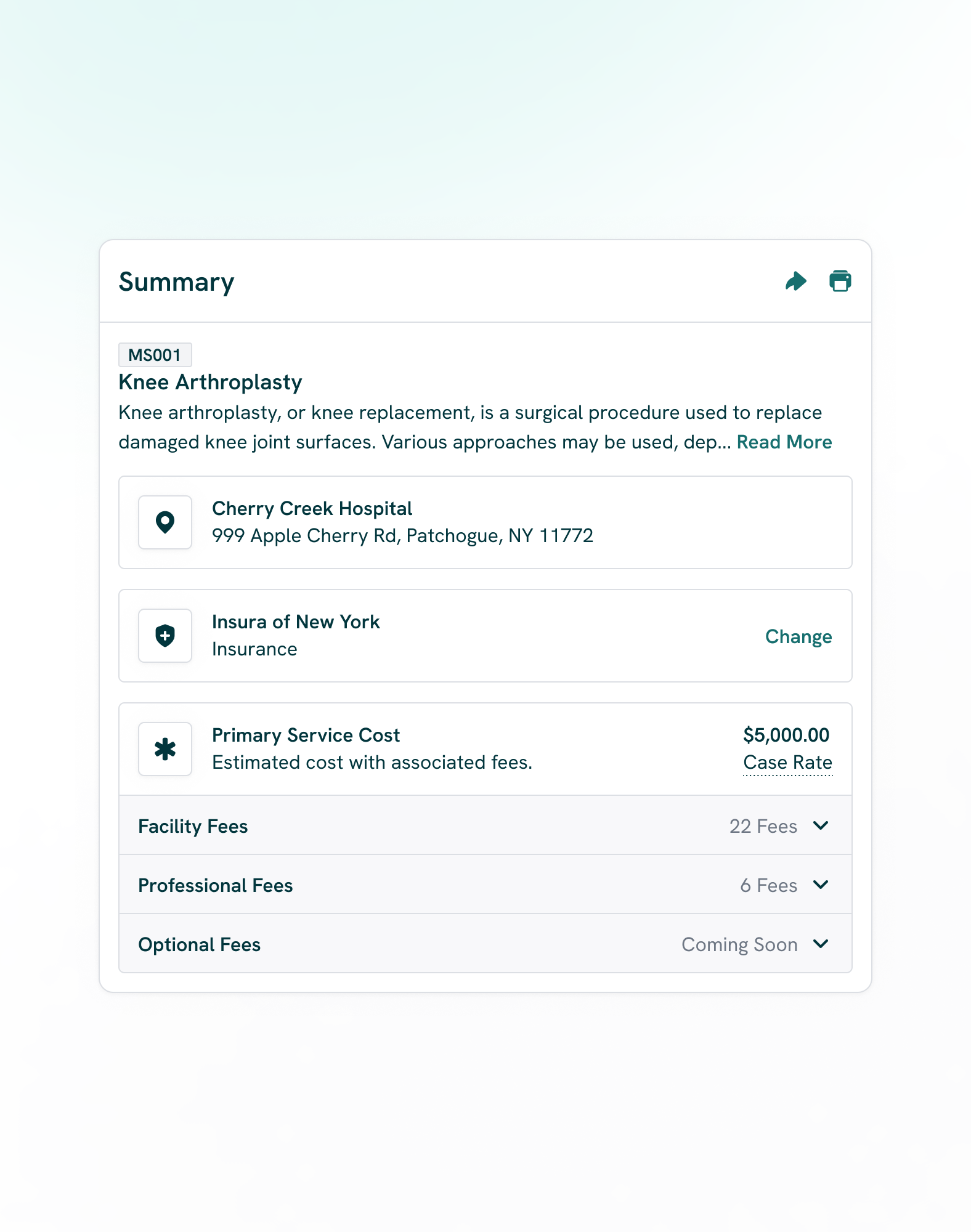The image size is (971, 1232).
Task: Expand Facility Fees section
Action: tap(820, 825)
